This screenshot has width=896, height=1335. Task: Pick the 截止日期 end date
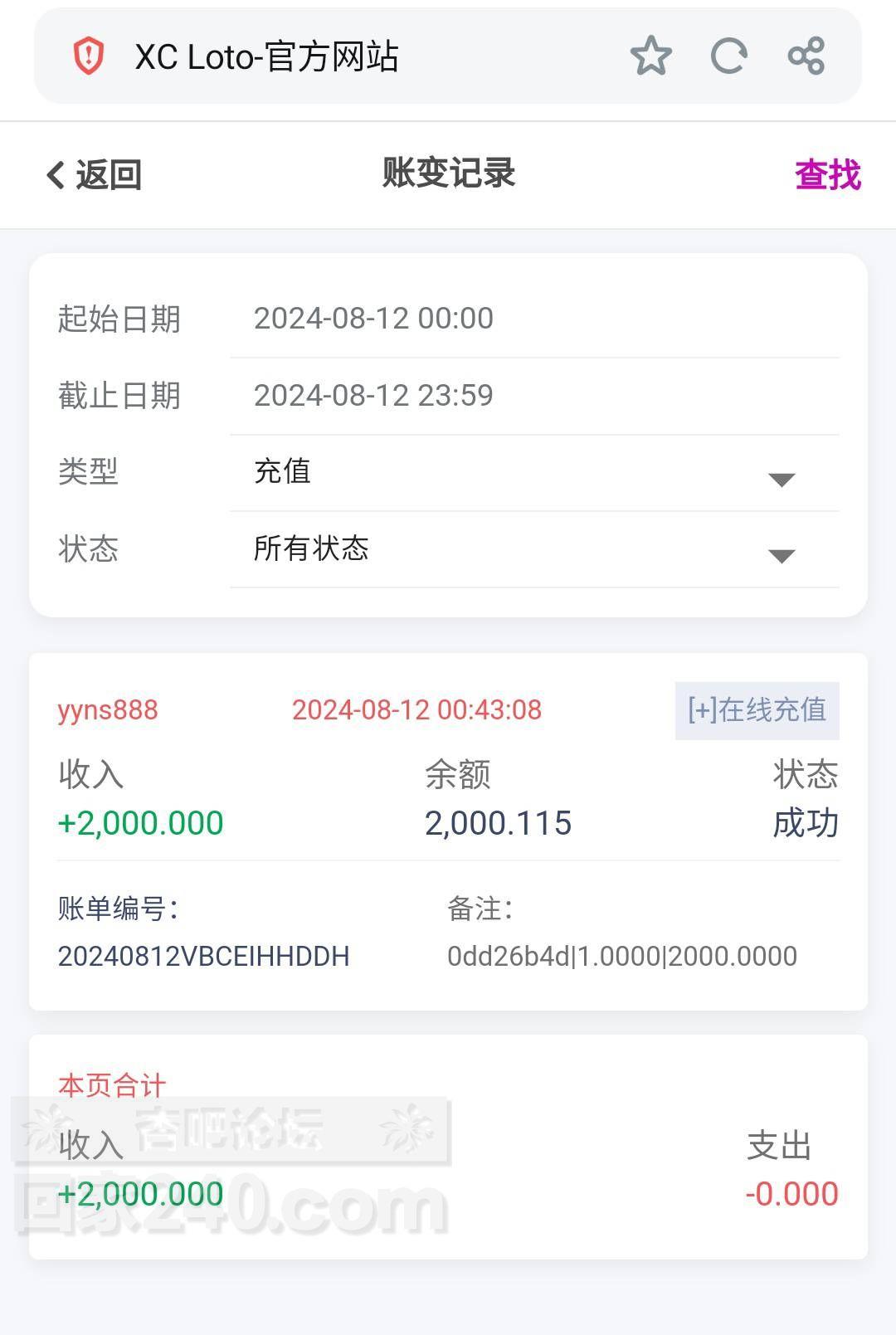point(533,396)
